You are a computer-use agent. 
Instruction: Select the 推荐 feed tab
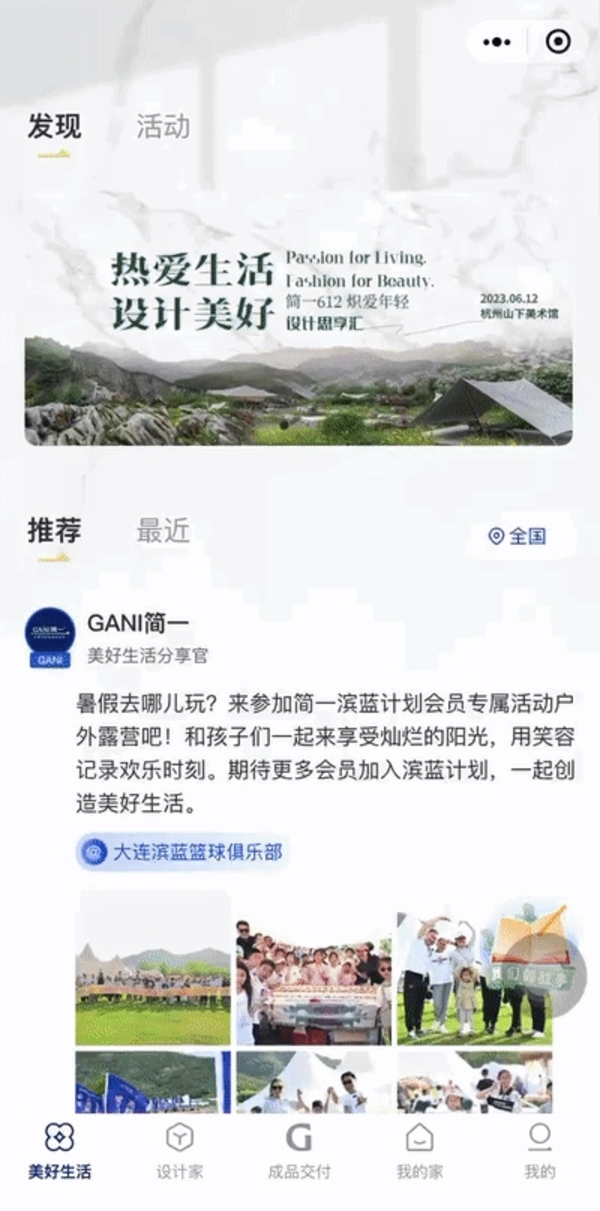point(54,531)
